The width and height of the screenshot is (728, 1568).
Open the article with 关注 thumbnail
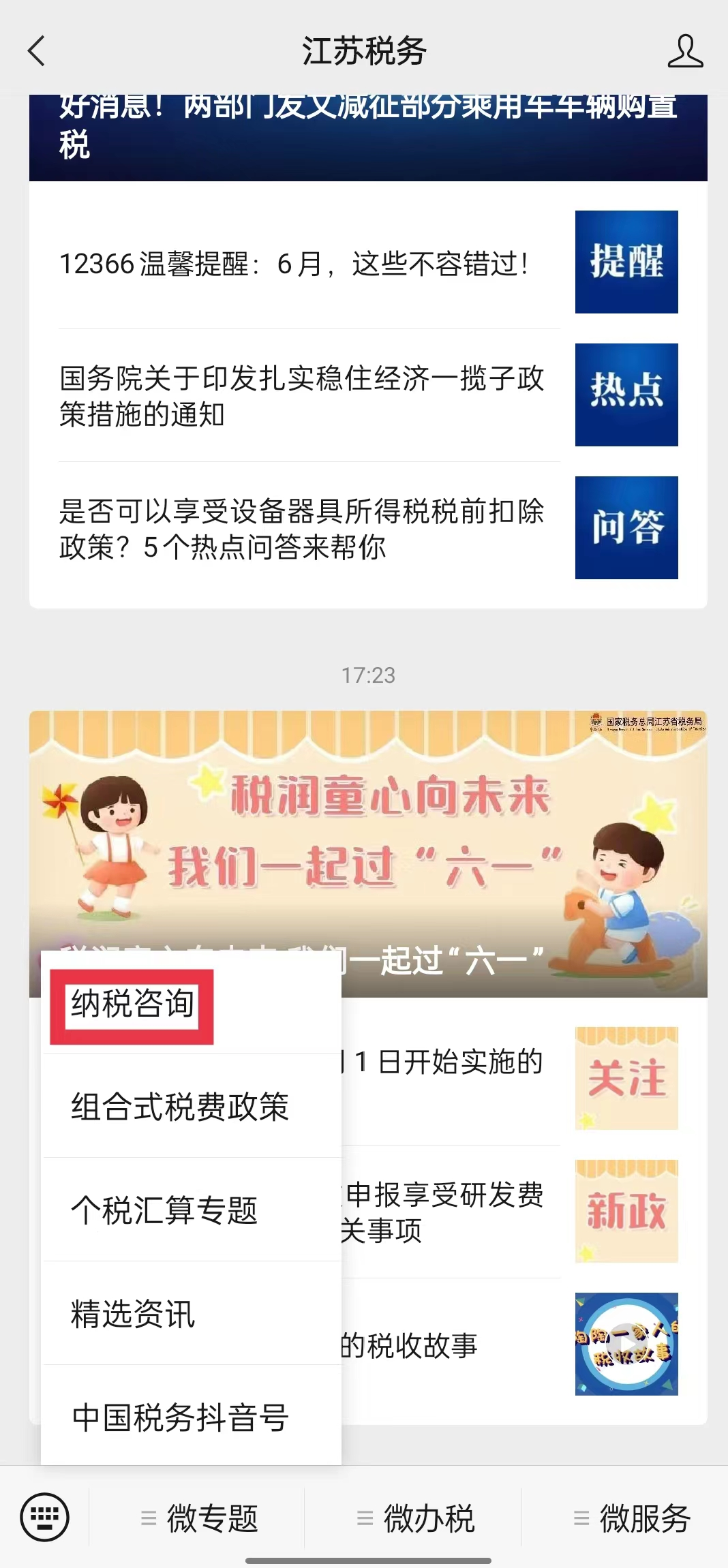(x=524, y=1078)
